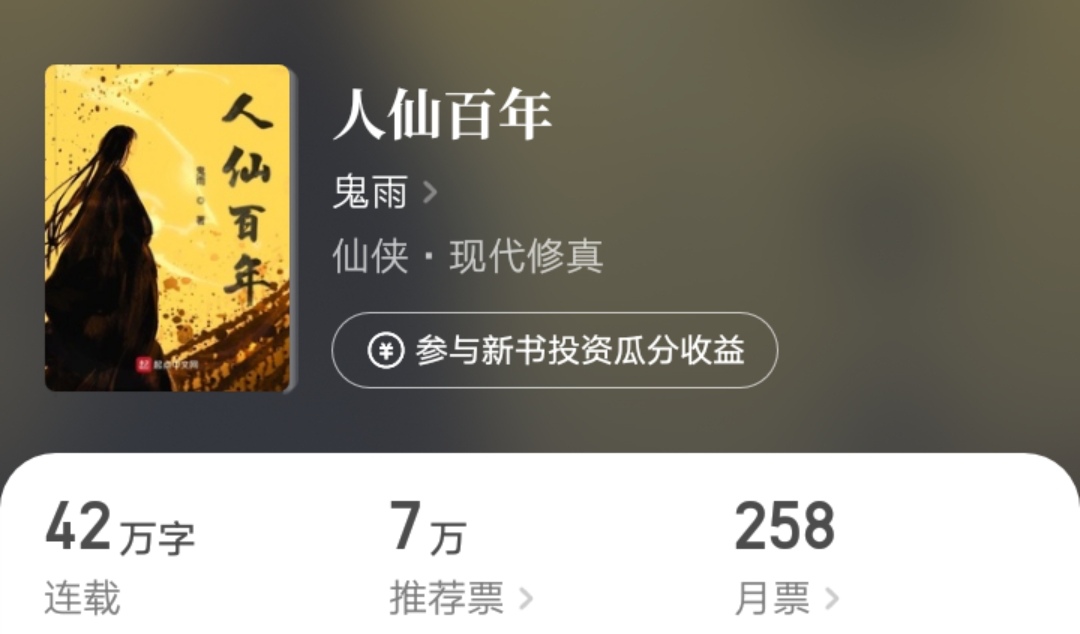Tap 参与新书投资瓜分收益 button
The image size is (1080, 634).
tap(554, 351)
